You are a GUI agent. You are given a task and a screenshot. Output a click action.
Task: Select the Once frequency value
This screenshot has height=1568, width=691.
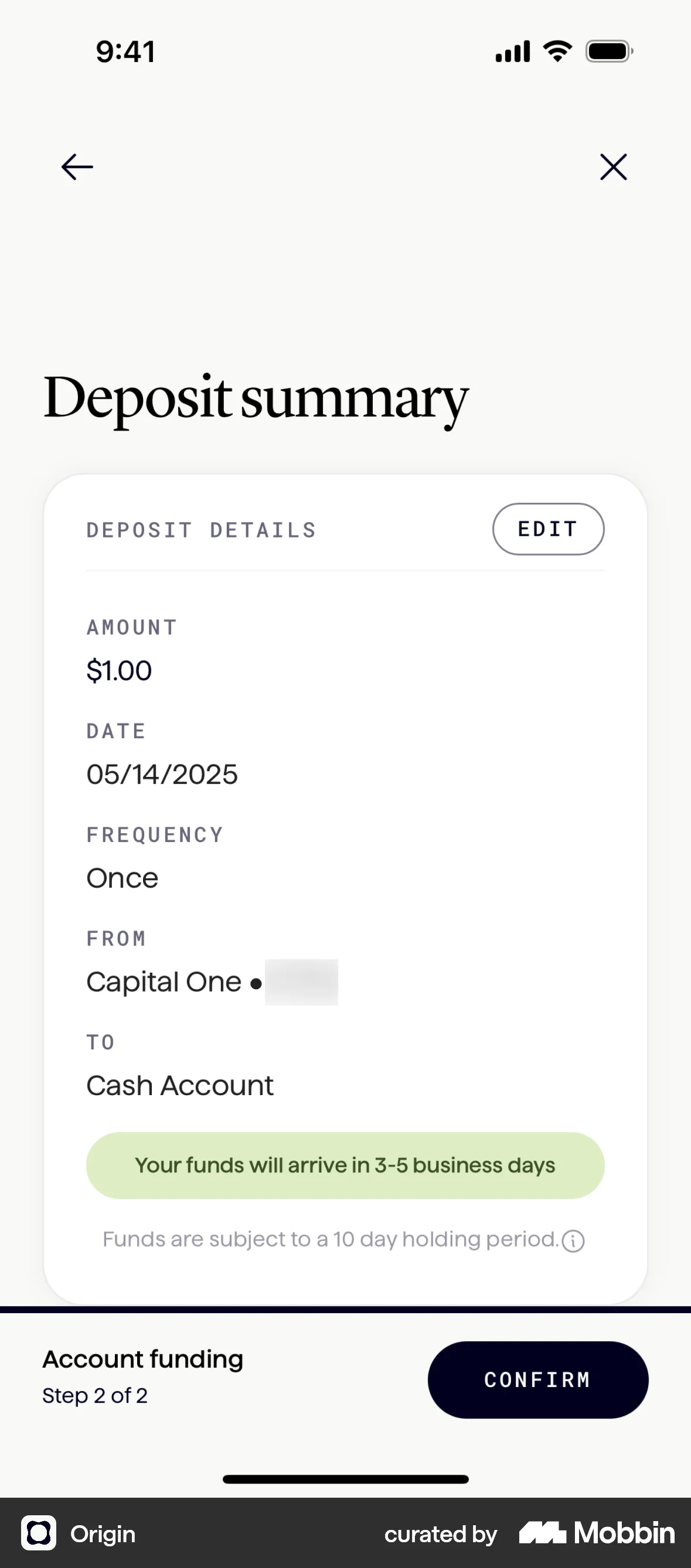point(122,877)
